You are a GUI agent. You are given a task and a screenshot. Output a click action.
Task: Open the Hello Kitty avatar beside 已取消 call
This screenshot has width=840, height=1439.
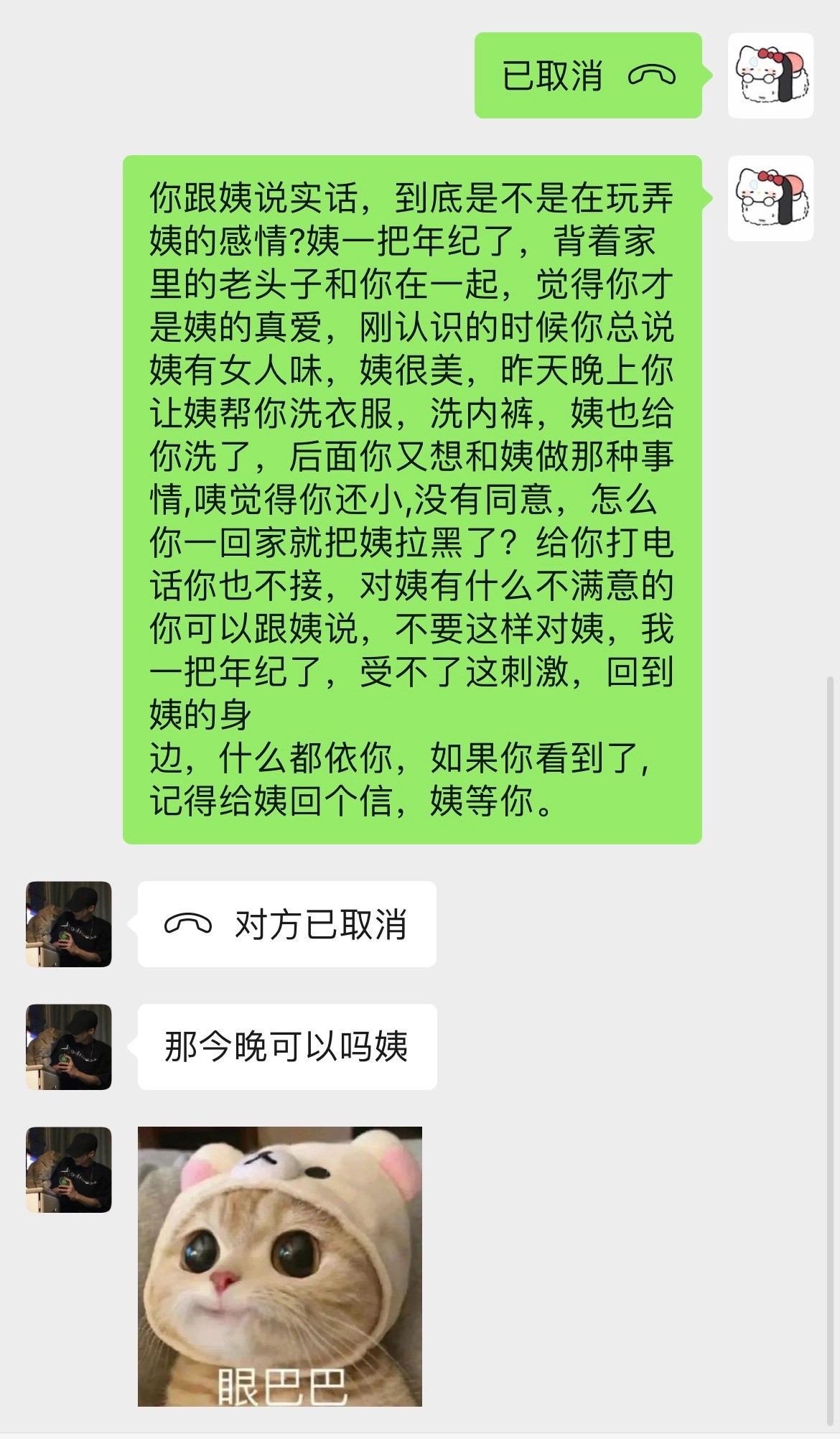770,75
